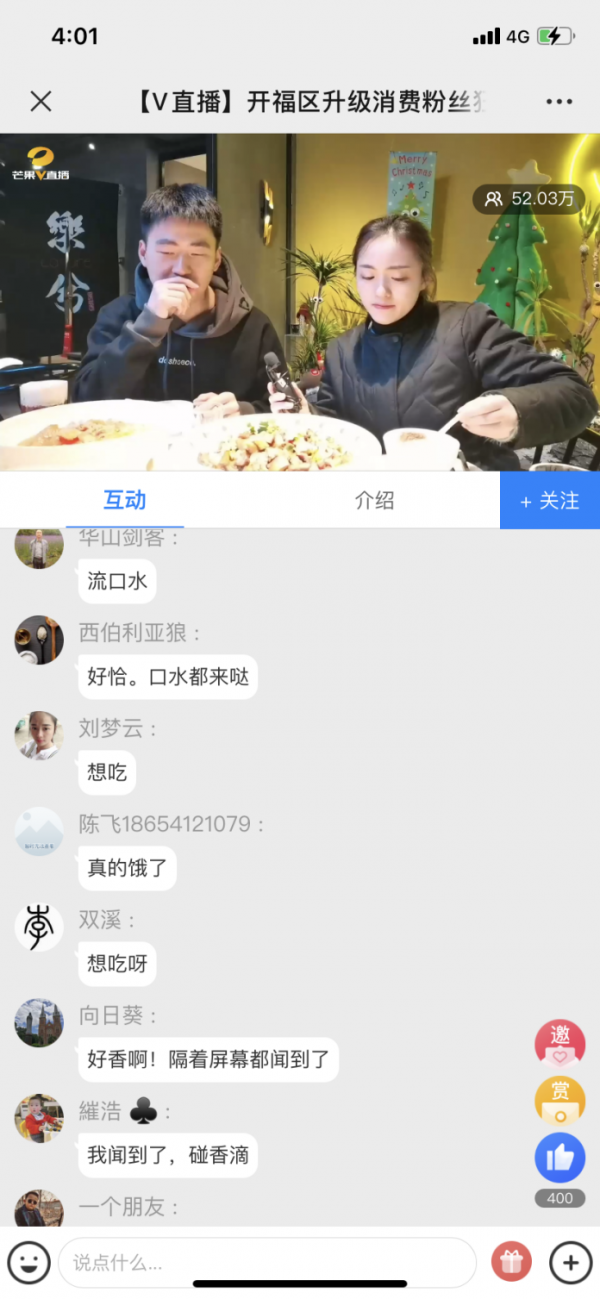Follow the channel with 关注 button
The image size is (600, 1299).
pyautogui.click(x=550, y=500)
